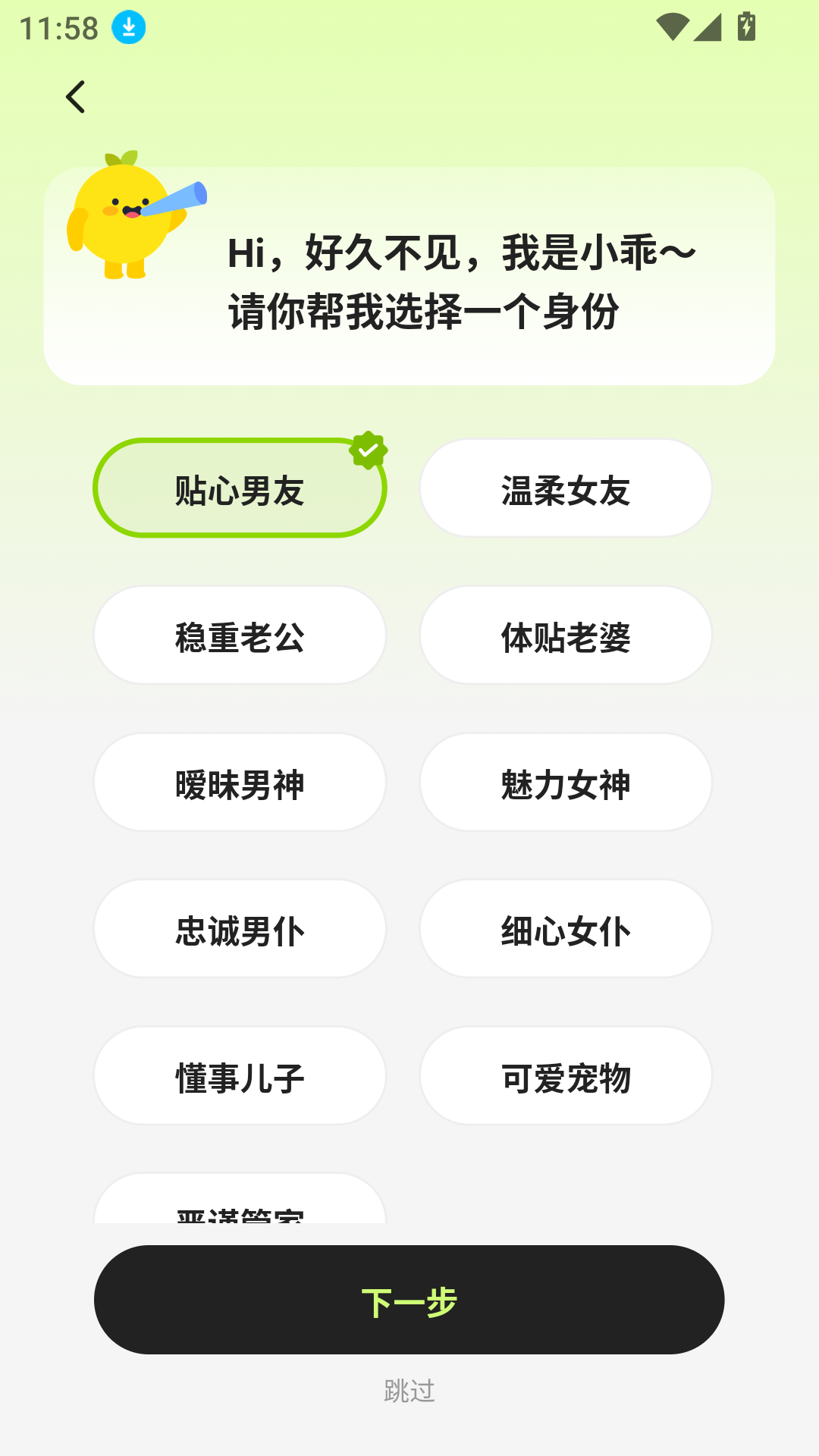Select the 体贴老婆 identity option
Image resolution: width=819 pixels, height=1456 pixels.
pos(565,635)
